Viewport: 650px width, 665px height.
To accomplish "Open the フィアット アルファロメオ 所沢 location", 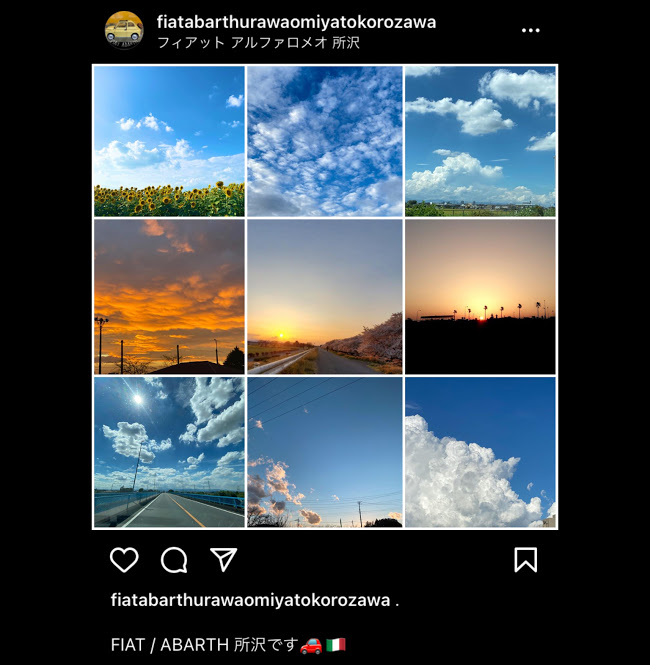I will coord(258,43).
